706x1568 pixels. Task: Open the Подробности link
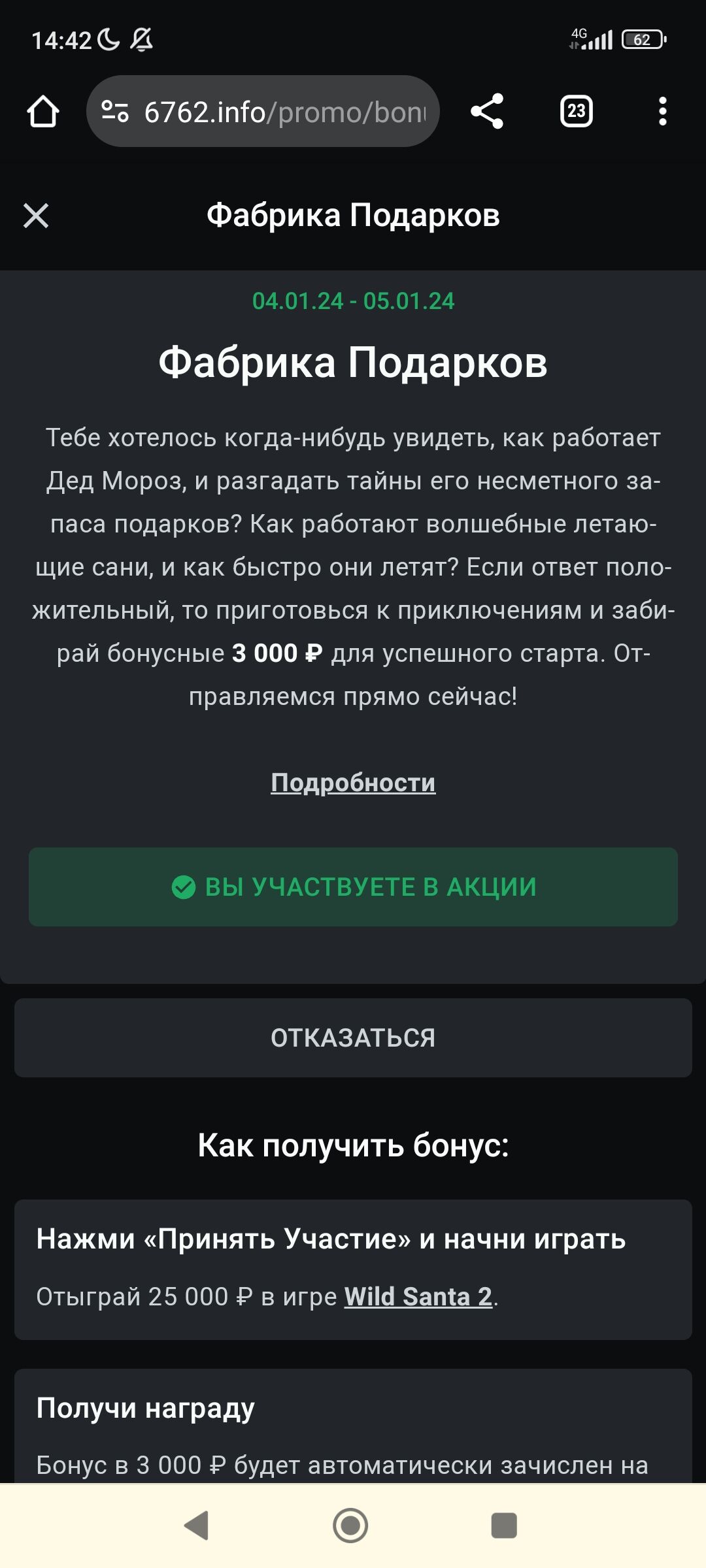[353, 783]
